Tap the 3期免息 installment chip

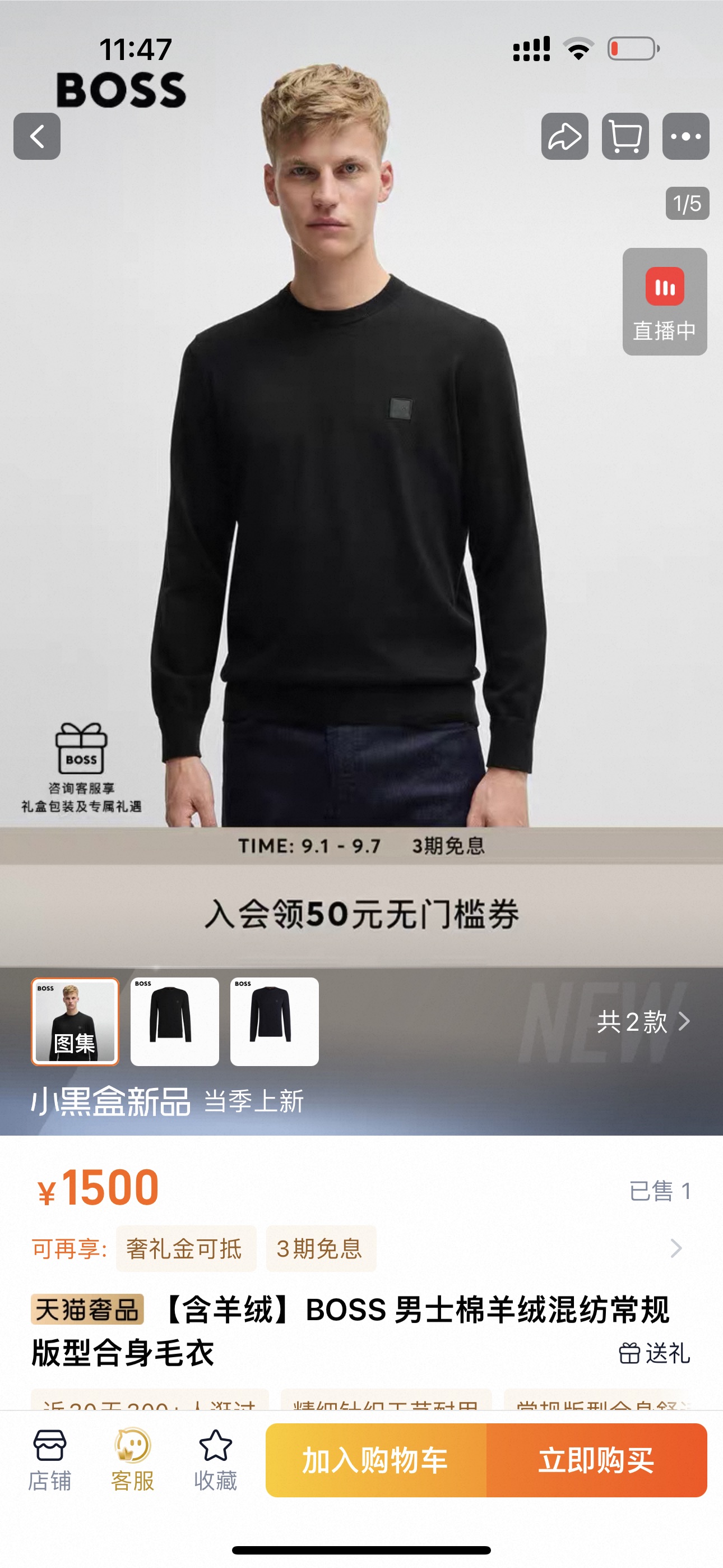pos(320,1248)
